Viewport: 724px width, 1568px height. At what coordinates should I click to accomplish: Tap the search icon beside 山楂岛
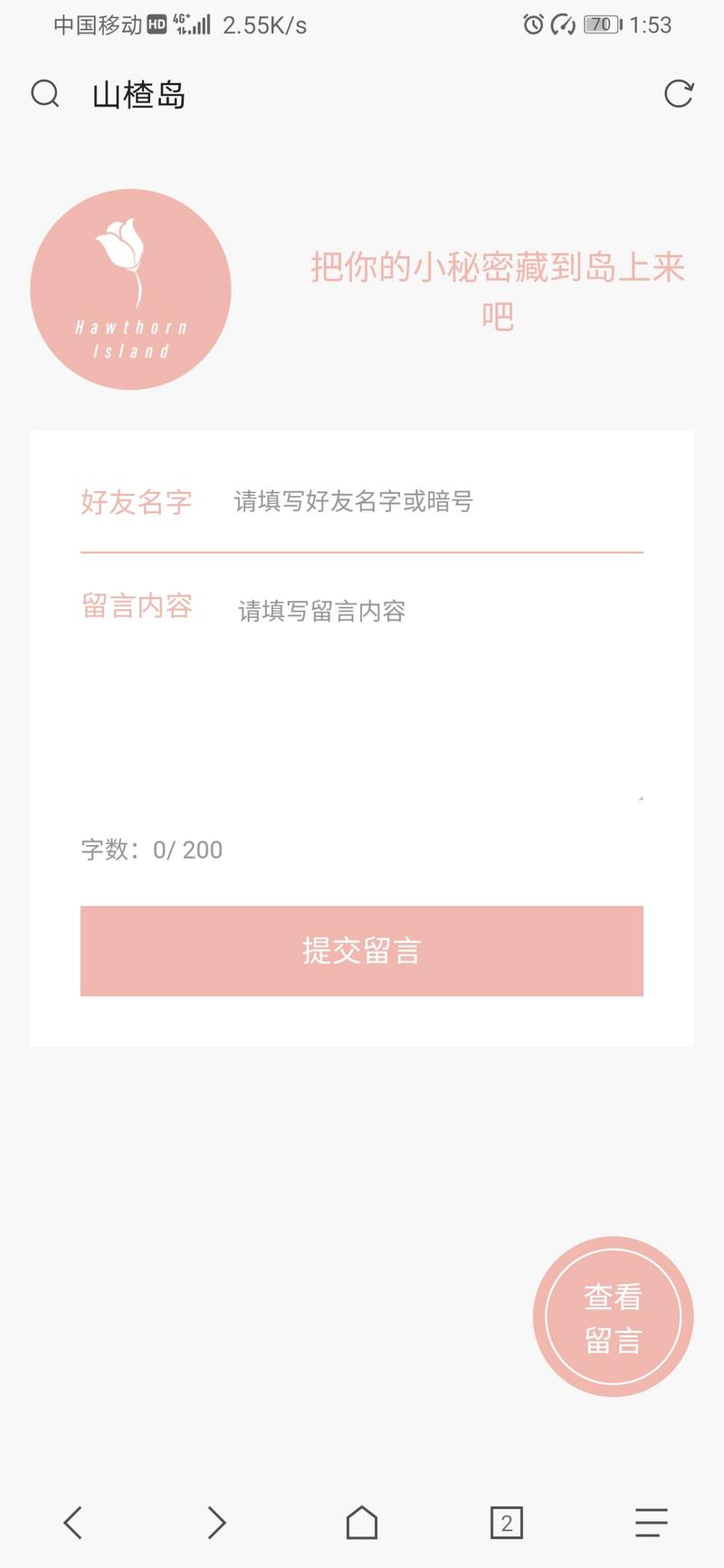[x=44, y=94]
